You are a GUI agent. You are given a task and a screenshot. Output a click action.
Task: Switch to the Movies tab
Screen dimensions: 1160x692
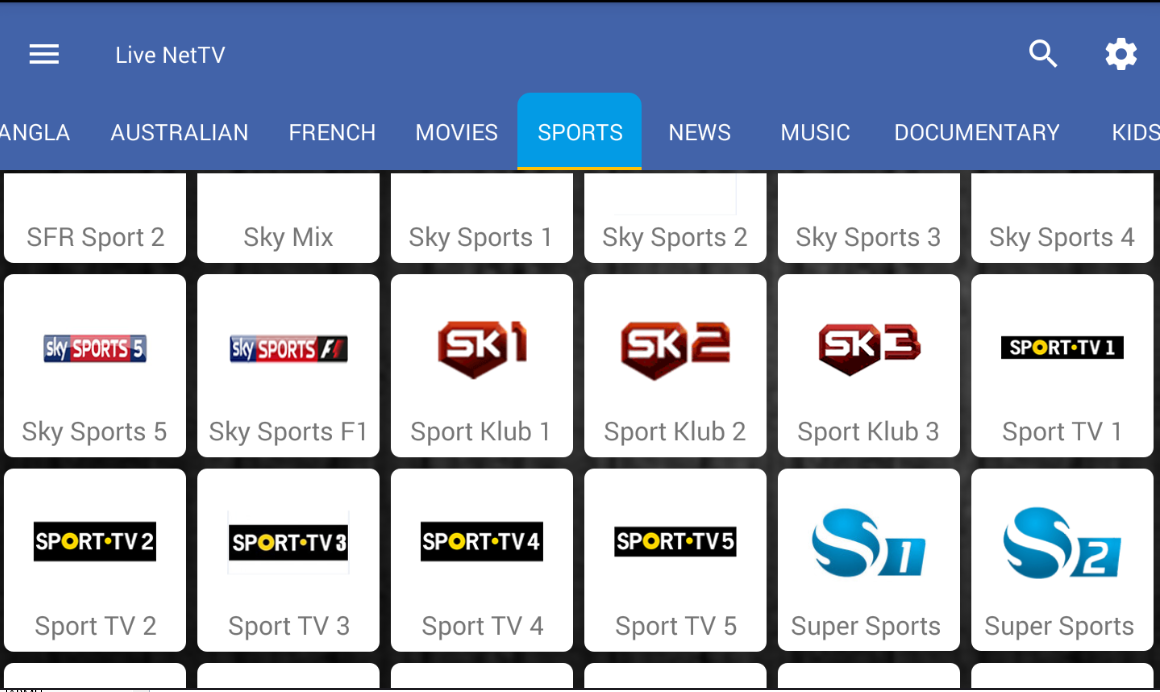click(456, 133)
